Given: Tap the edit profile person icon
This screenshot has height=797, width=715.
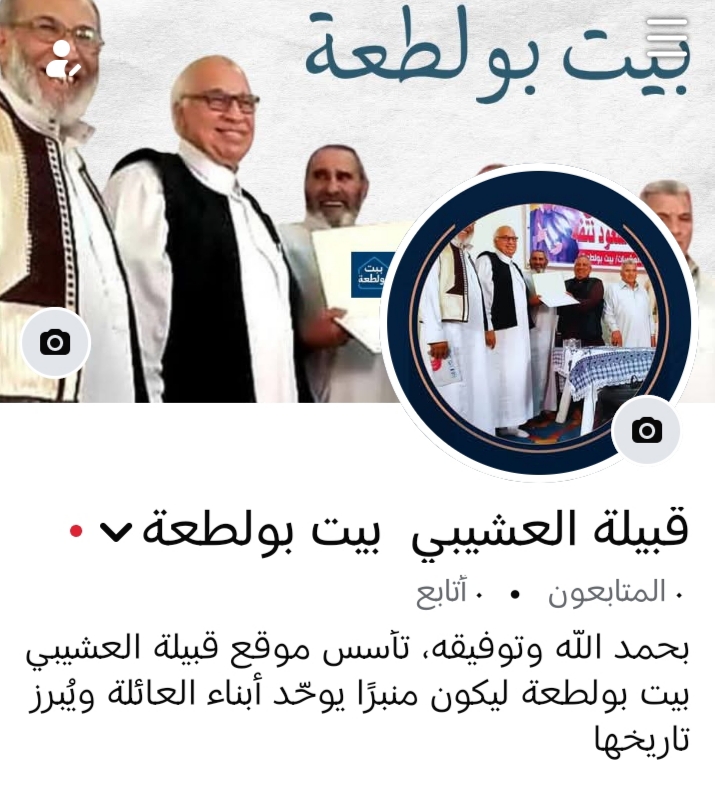Looking at the screenshot, I should pyautogui.click(x=64, y=60).
